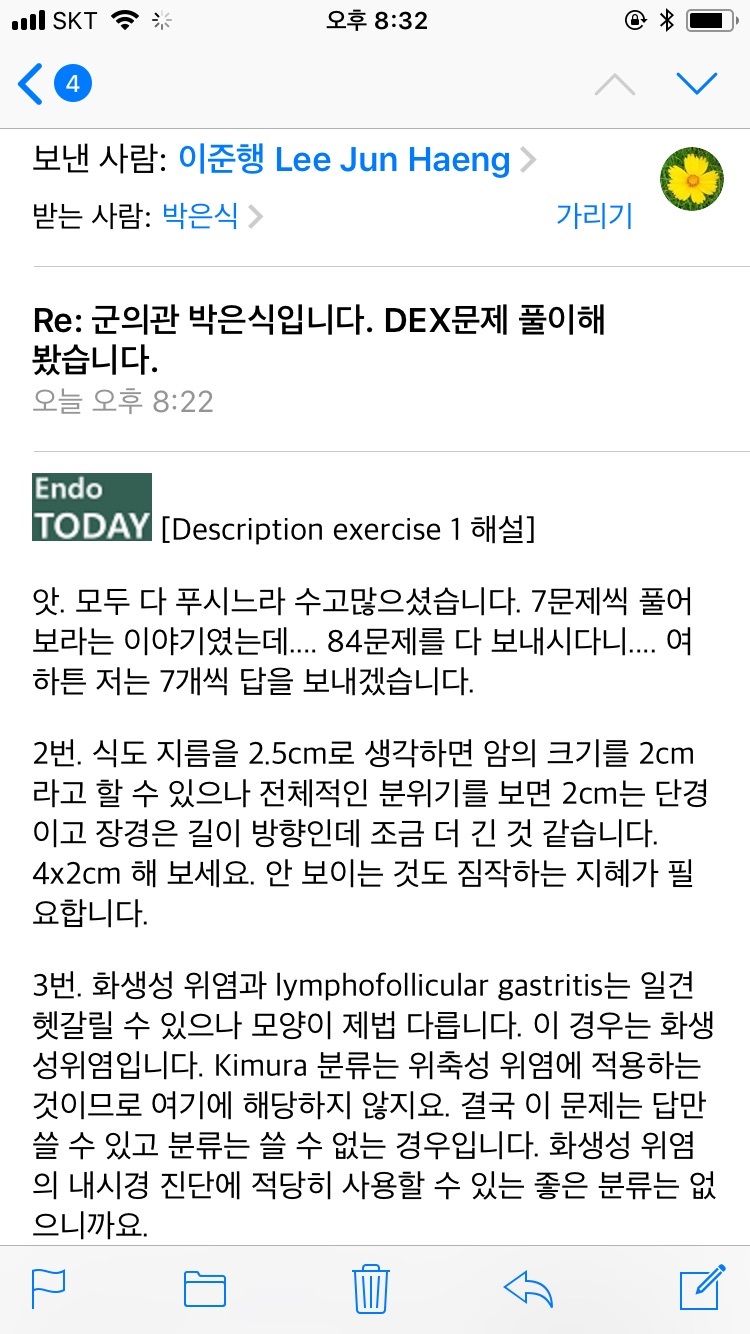This screenshot has width=750, height=1334.
Task: Compose a new email
Action: [701, 1287]
